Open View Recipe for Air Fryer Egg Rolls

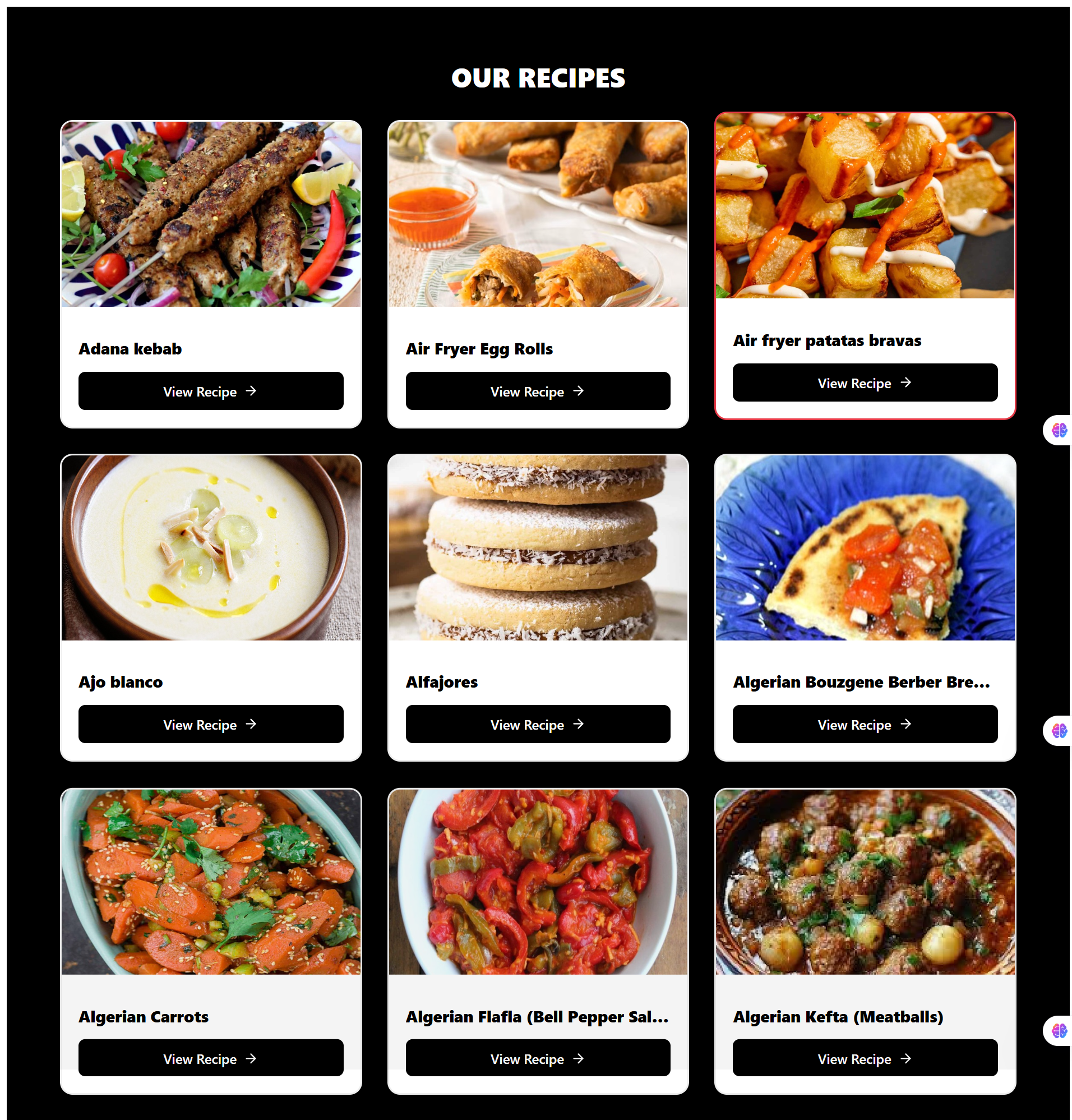click(538, 391)
